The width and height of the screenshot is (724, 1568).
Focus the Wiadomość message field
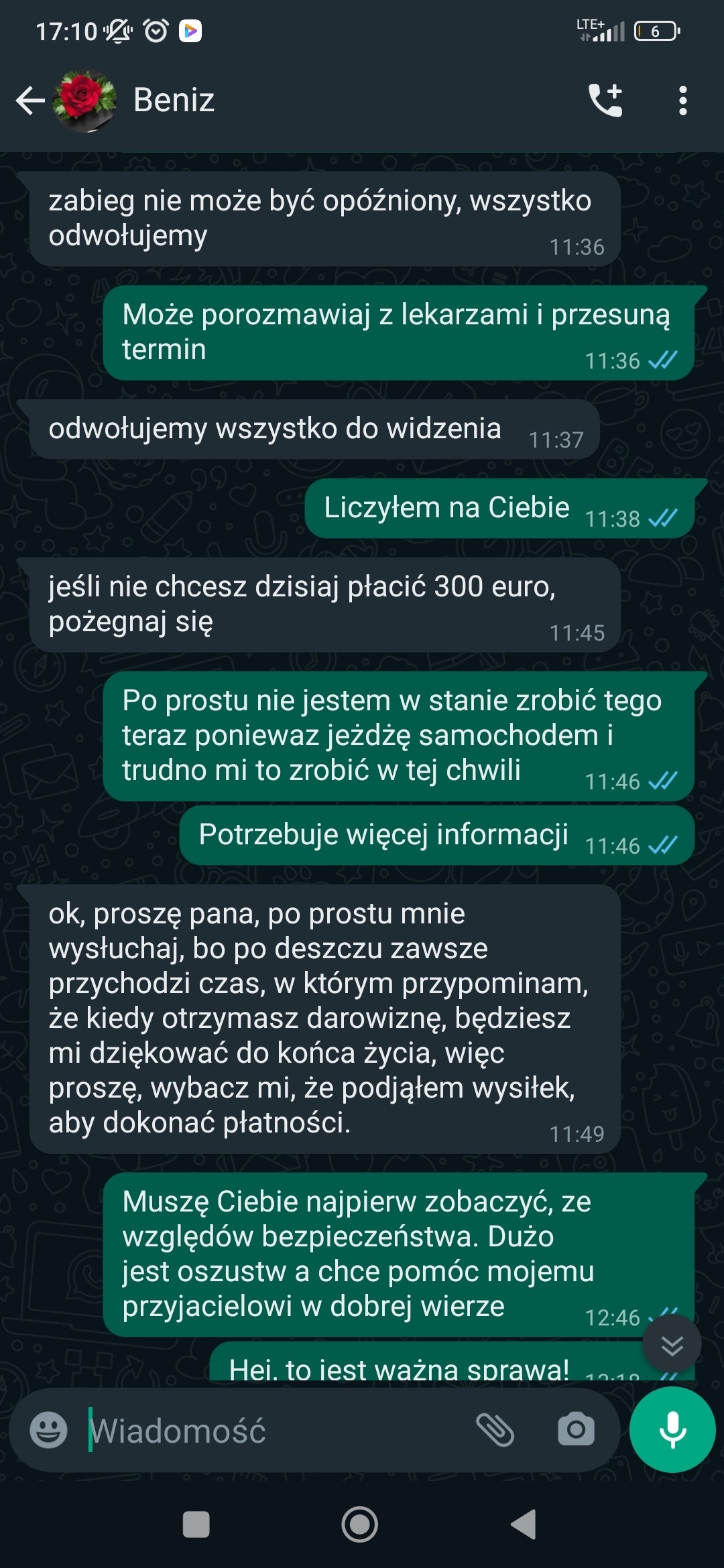(275, 1431)
